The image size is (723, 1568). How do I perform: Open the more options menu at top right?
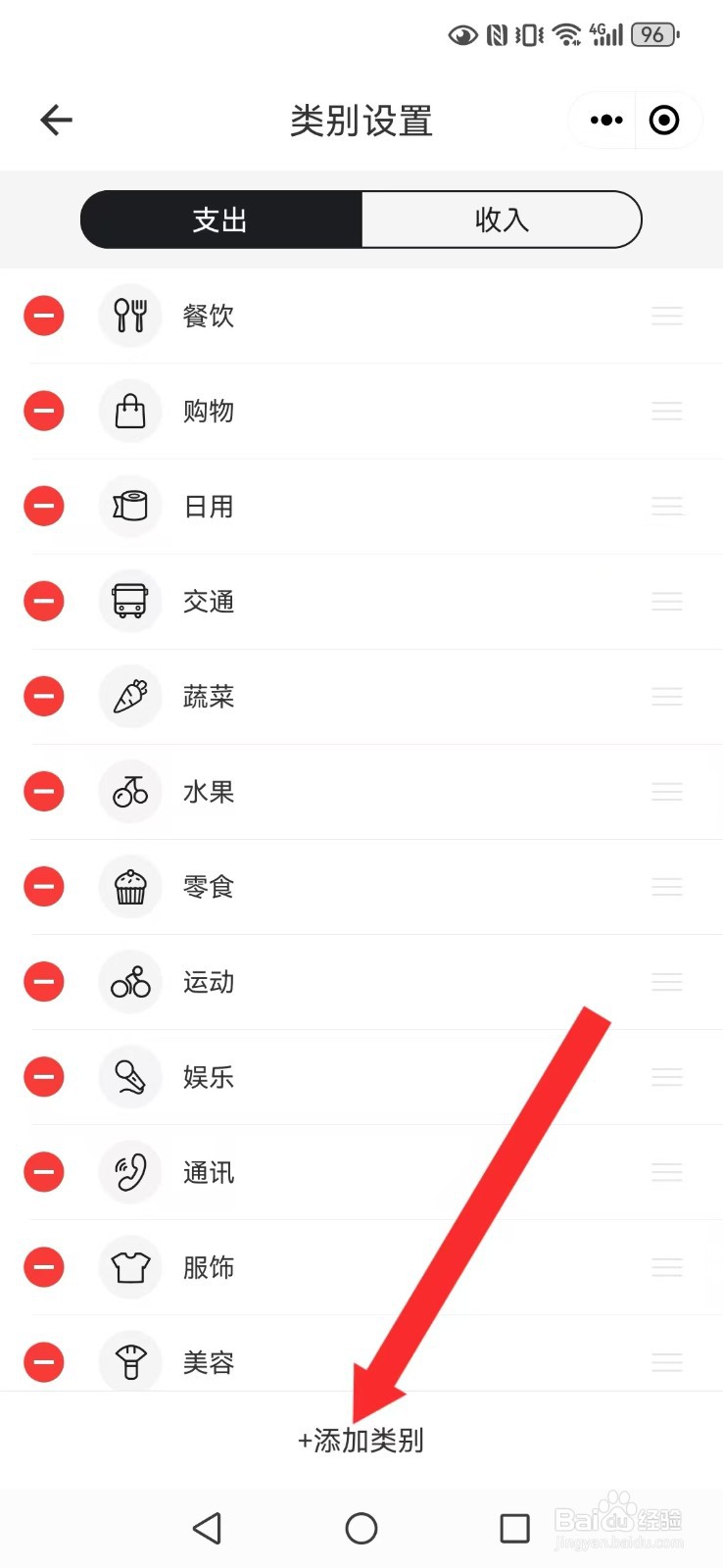(x=604, y=120)
